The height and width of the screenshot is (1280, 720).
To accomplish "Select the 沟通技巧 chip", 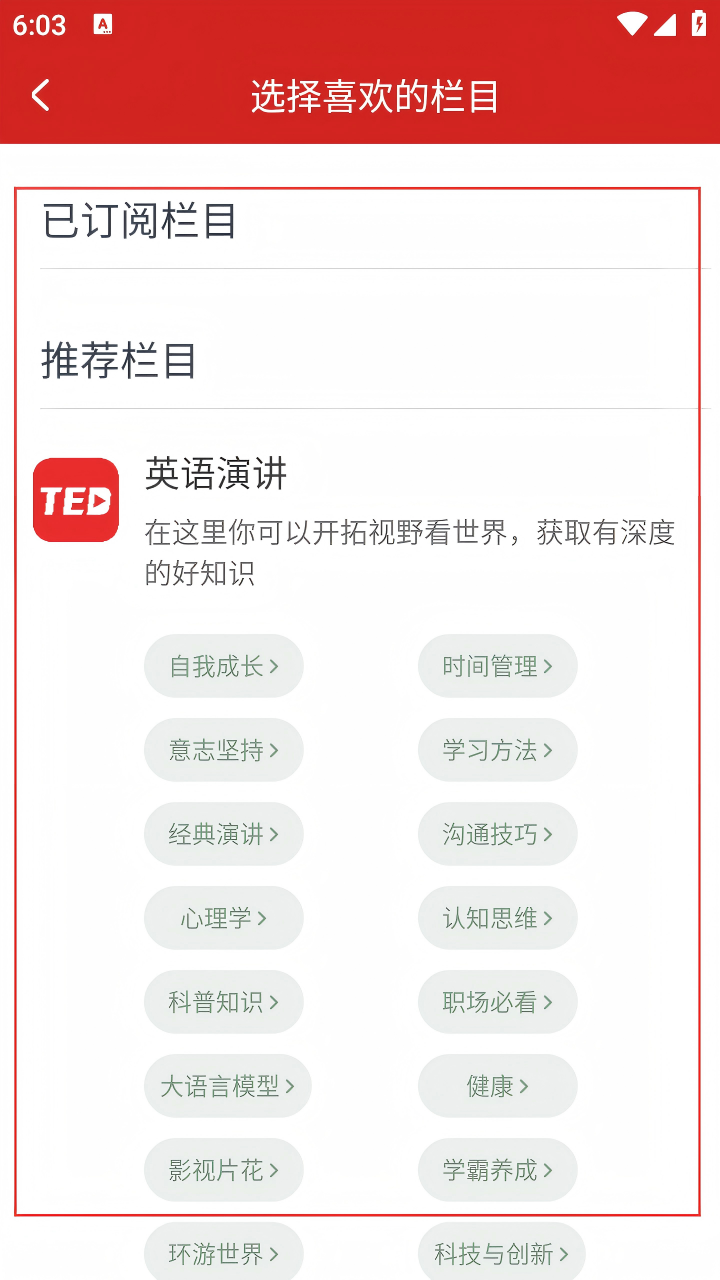I will (497, 834).
